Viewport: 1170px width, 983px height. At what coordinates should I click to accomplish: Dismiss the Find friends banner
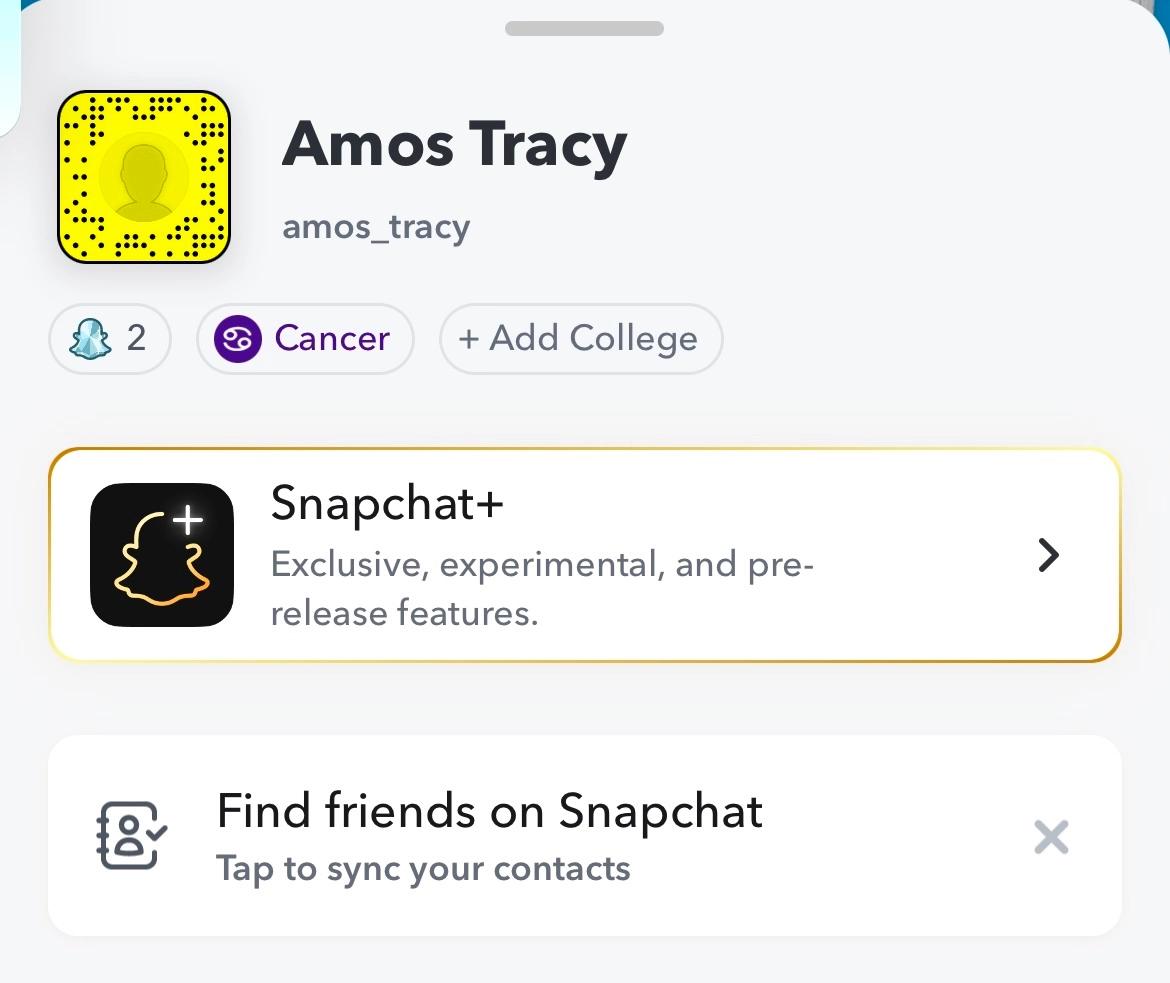click(1051, 837)
